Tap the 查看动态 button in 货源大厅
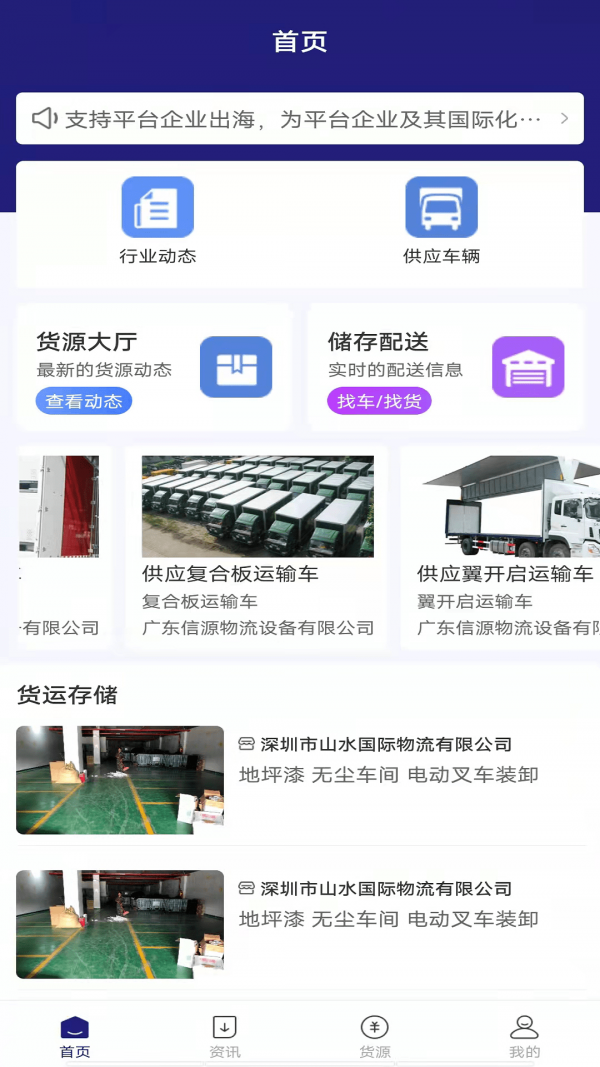This screenshot has height=1067, width=600. pyautogui.click(x=84, y=401)
